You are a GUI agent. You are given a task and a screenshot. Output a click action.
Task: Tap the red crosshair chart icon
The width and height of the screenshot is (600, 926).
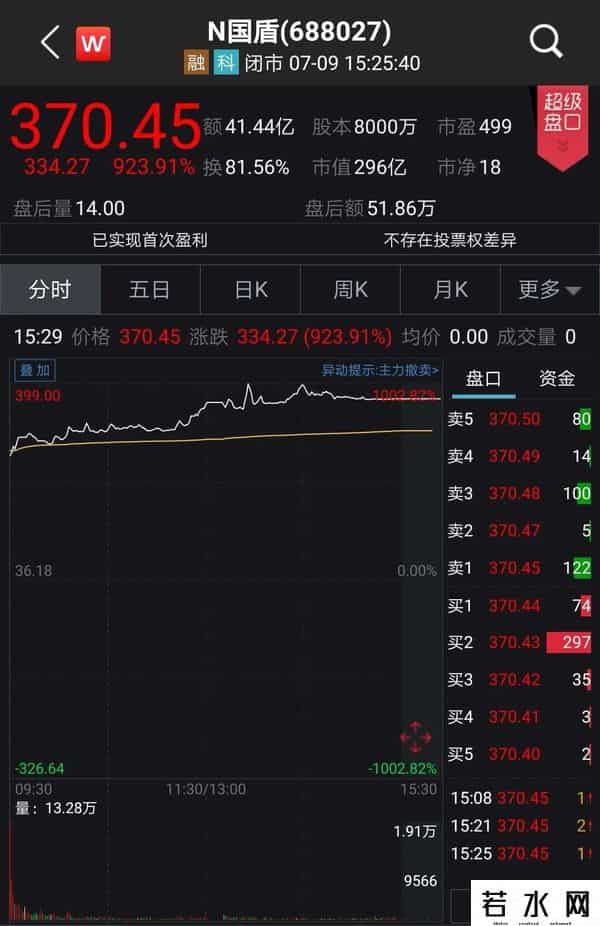tap(415, 738)
